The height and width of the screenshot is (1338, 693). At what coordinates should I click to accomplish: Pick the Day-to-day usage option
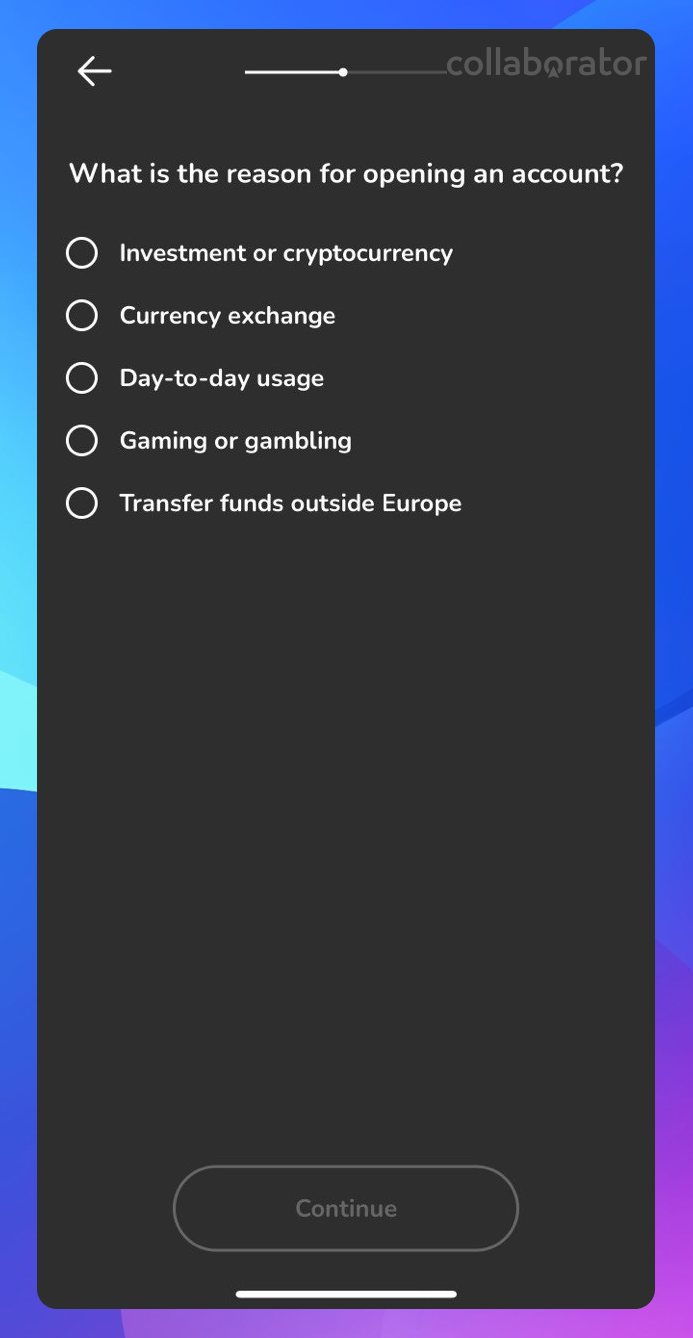[195, 378]
